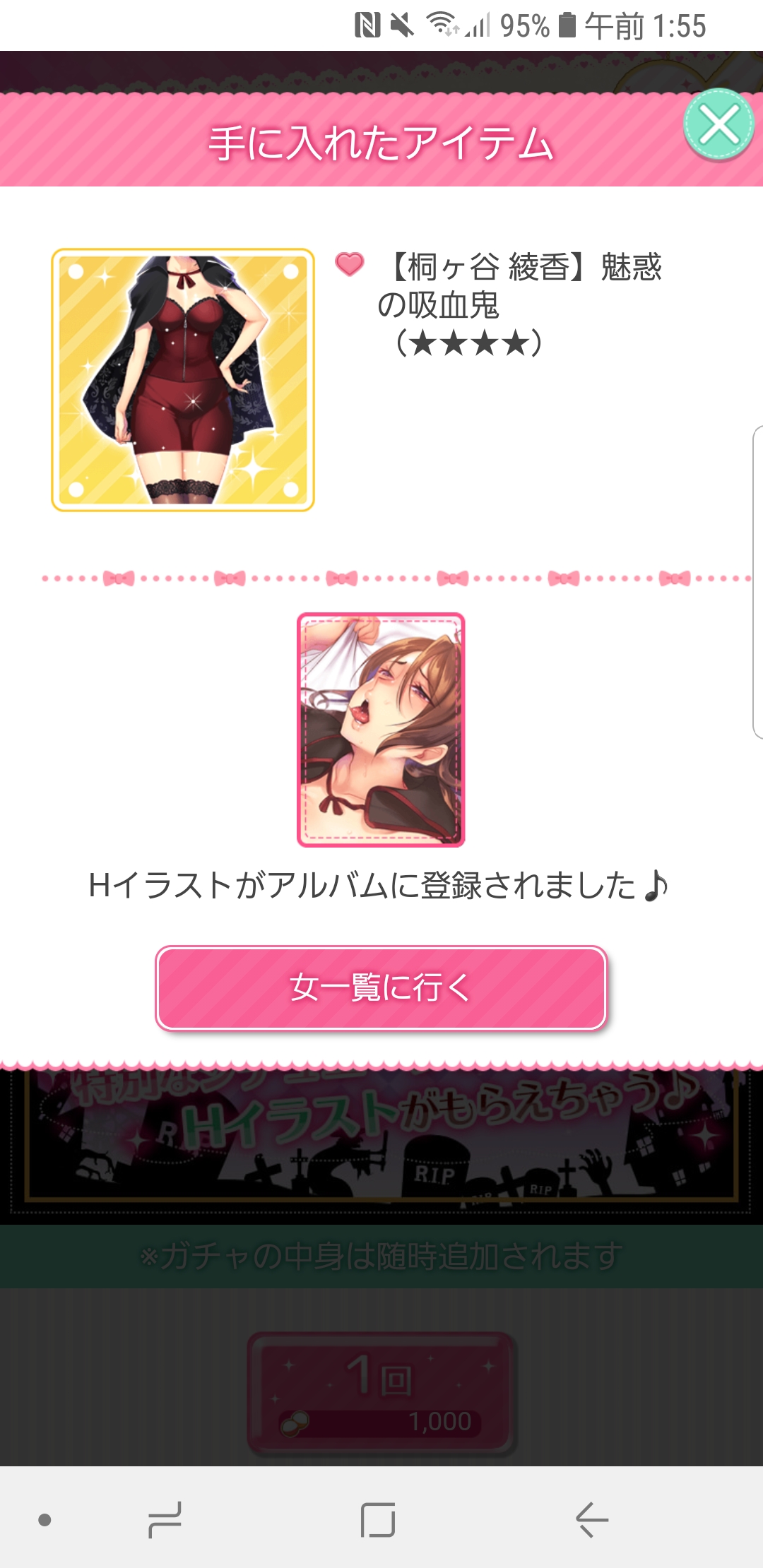Go back using the system back button
The height and width of the screenshot is (1568, 763).
(591, 1519)
